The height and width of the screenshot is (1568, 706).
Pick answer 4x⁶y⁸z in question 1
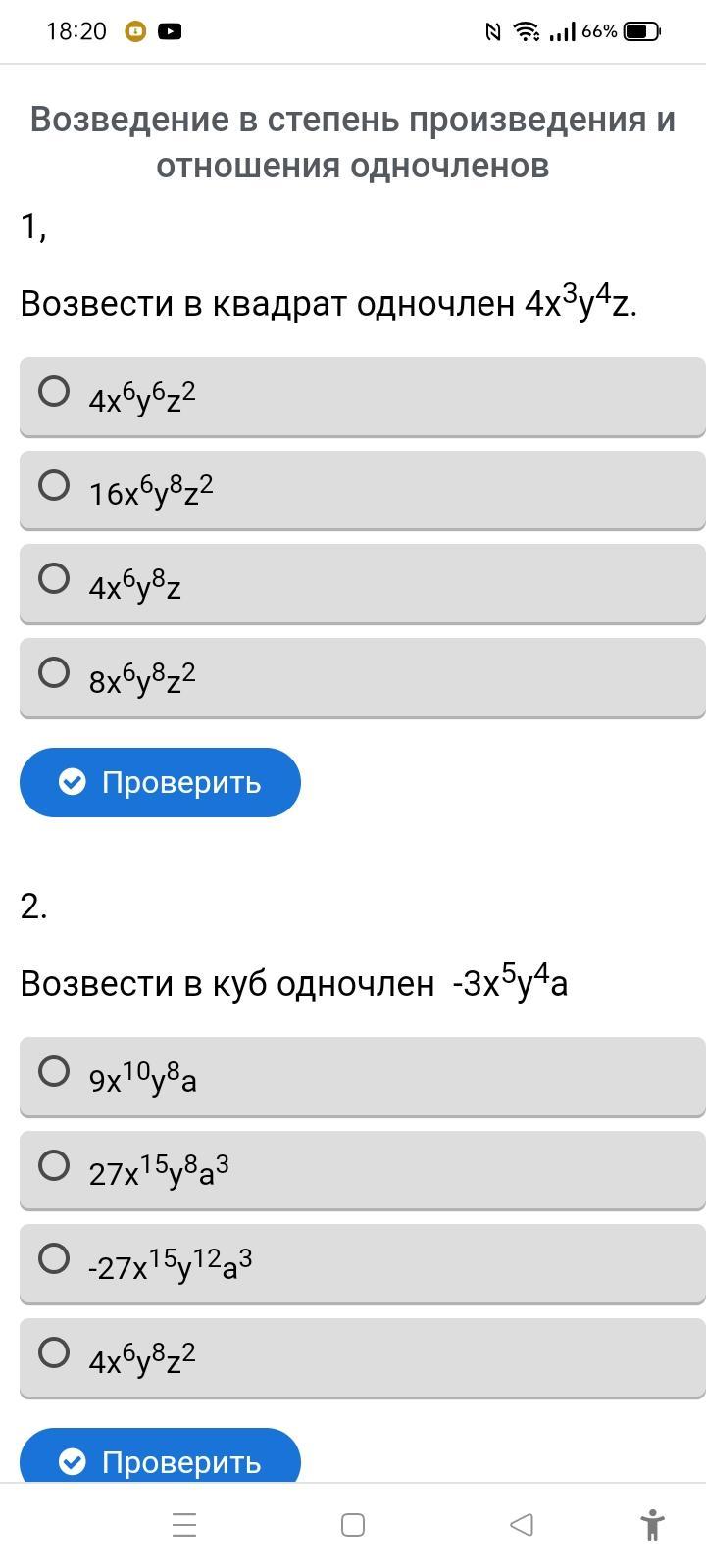click(362, 583)
